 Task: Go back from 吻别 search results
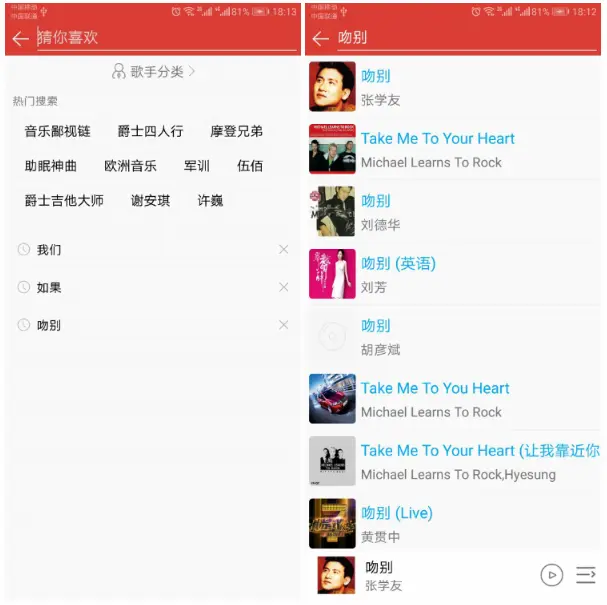[x=321, y=38]
